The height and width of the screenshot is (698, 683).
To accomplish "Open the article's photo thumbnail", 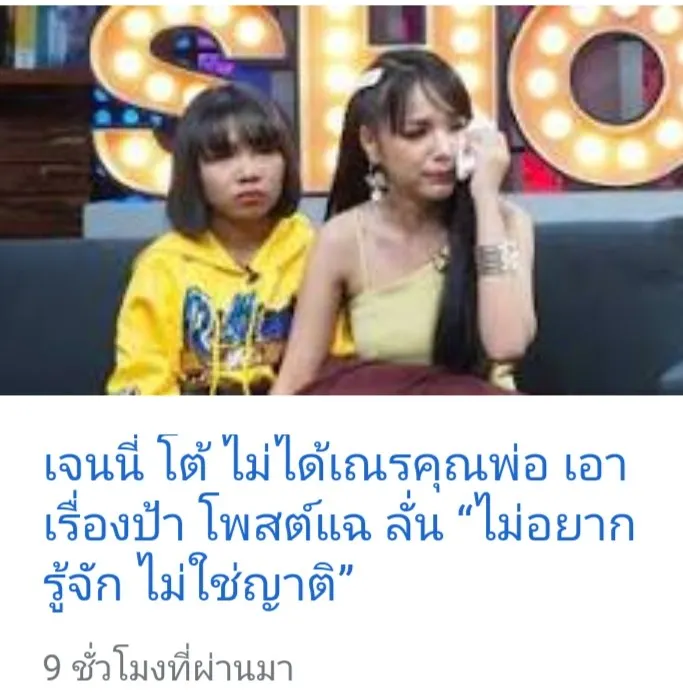I will click(341, 198).
